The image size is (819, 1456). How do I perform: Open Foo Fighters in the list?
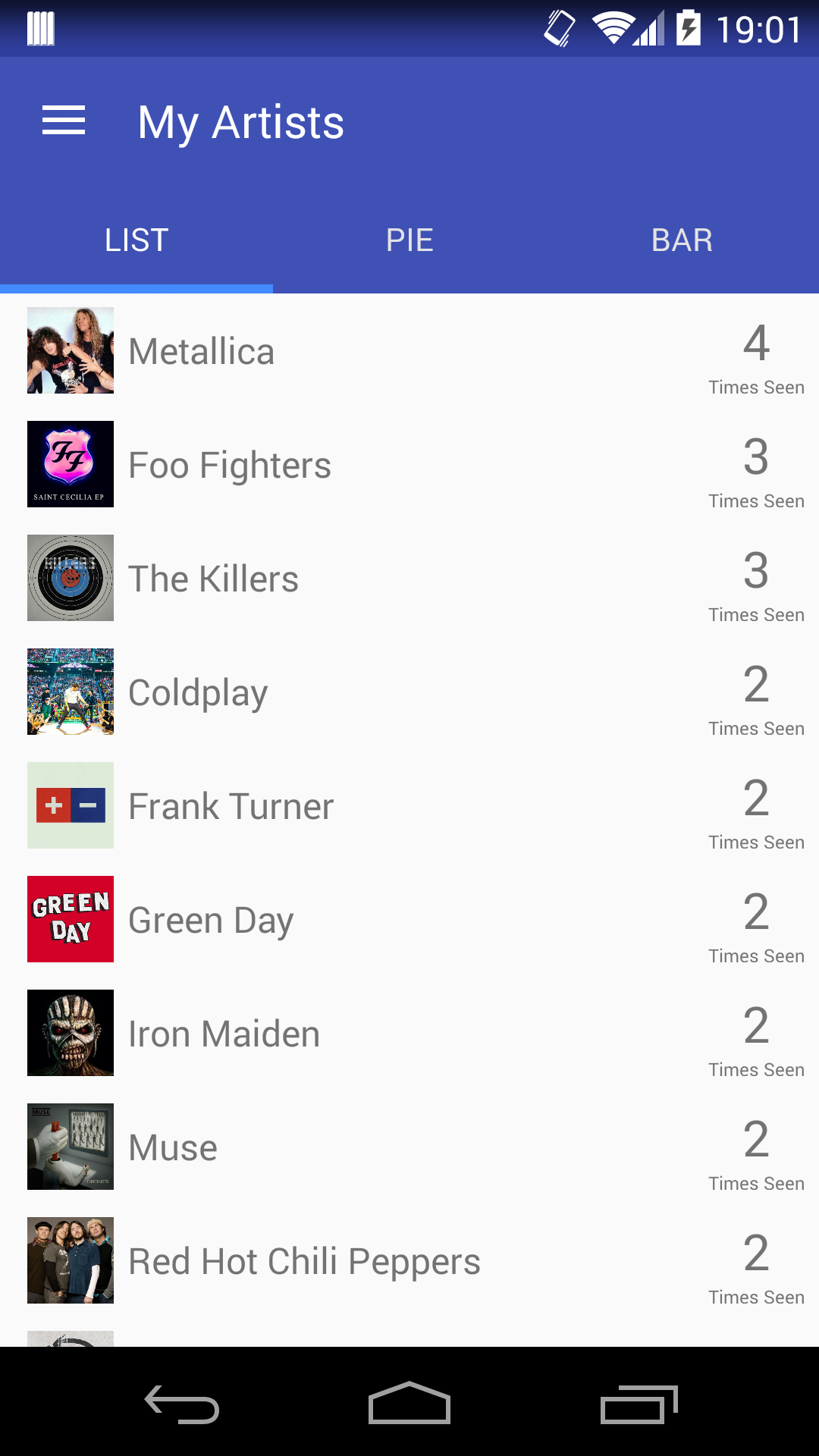pos(409,464)
